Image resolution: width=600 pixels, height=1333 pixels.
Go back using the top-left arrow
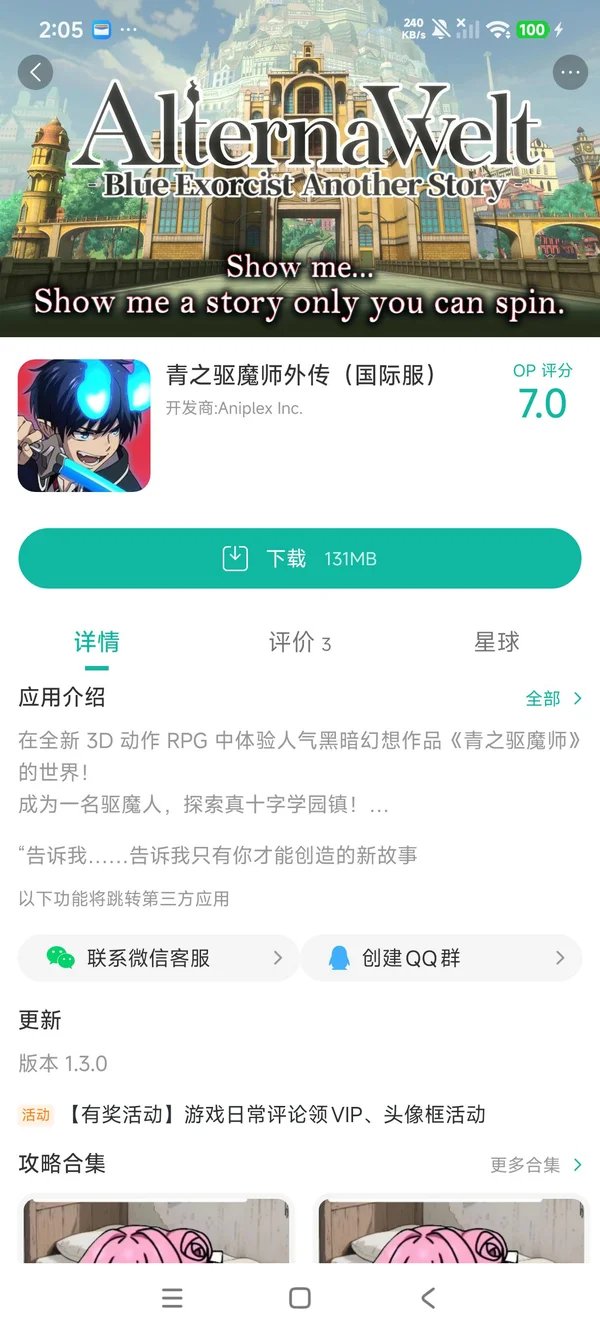36,72
